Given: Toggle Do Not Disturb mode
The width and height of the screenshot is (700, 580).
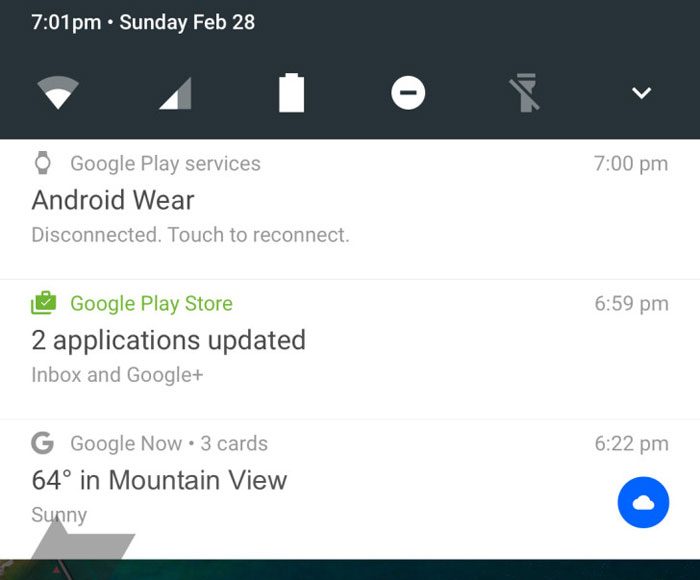Looking at the screenshot, I should [408, 94].
